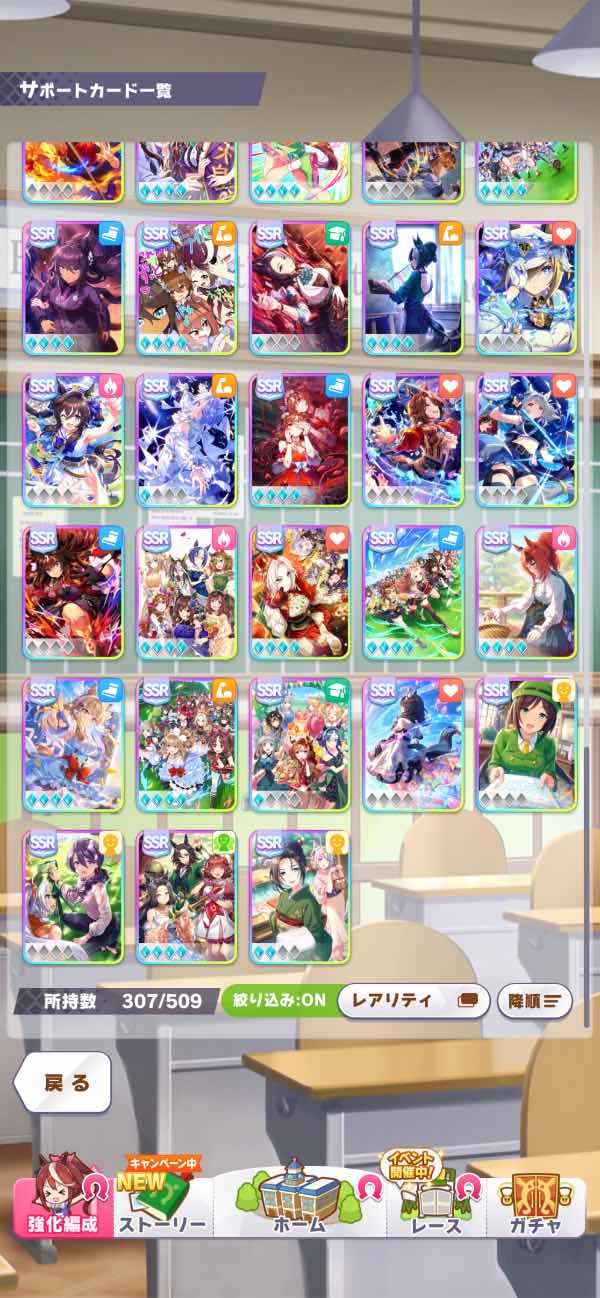
Task: Select the SSR card with runners on green turf
Action: [x=413, y=592]
